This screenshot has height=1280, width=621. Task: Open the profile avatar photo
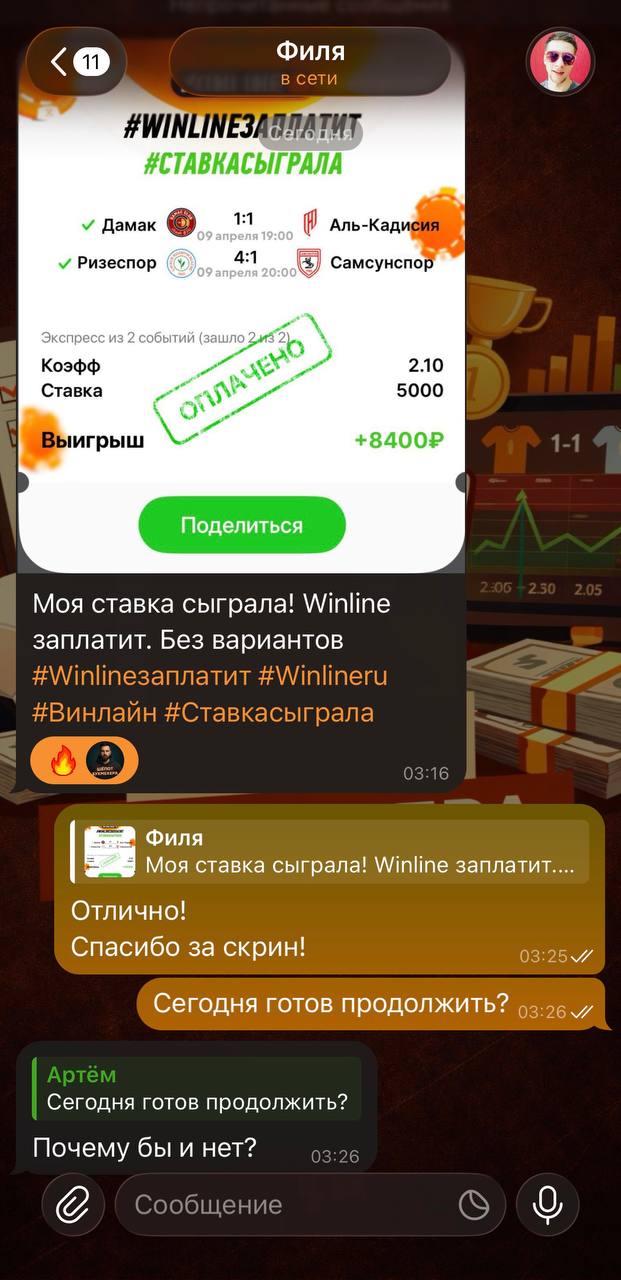pos(561,62)
